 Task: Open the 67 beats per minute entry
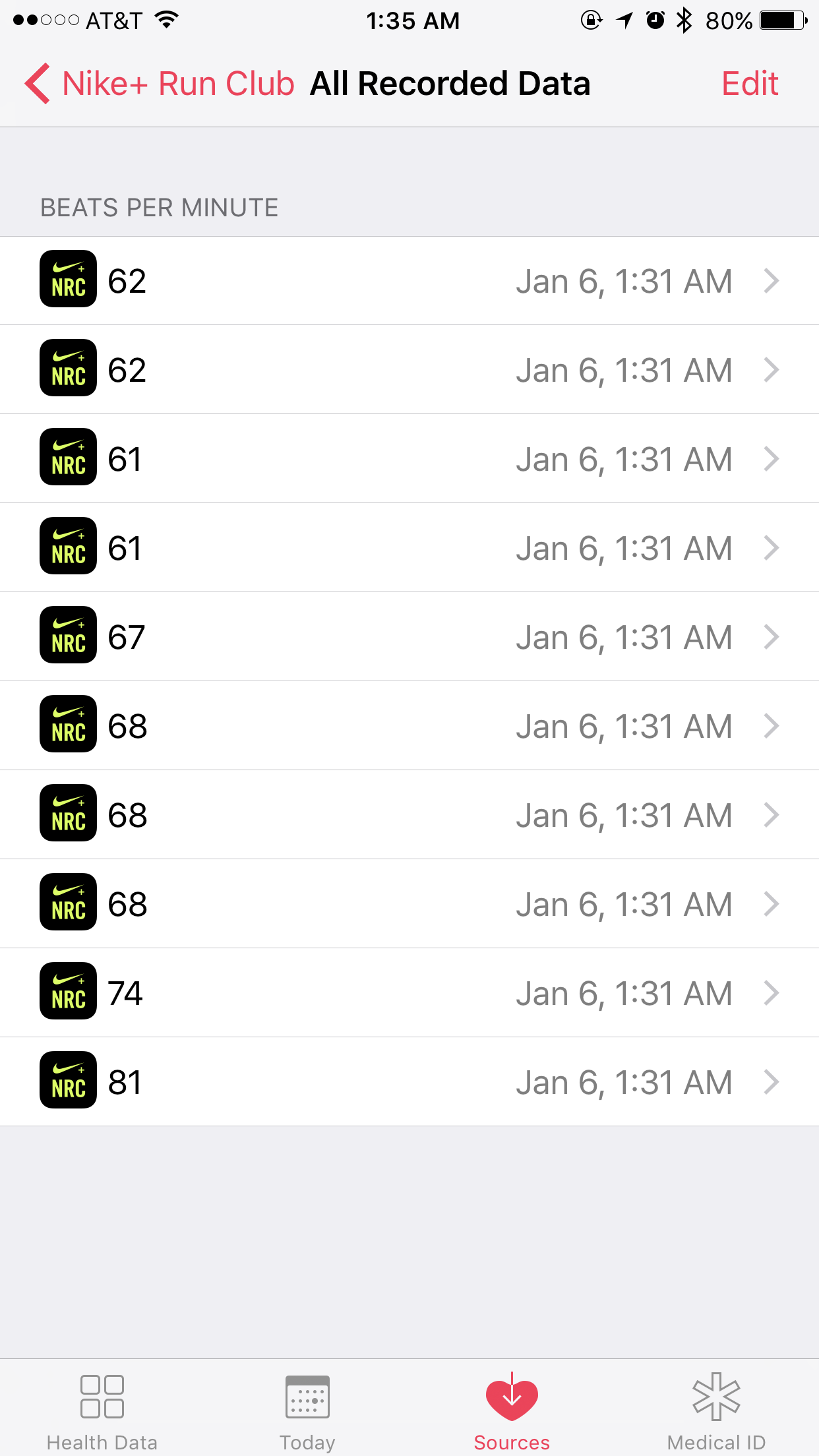[x=409, y=637]
